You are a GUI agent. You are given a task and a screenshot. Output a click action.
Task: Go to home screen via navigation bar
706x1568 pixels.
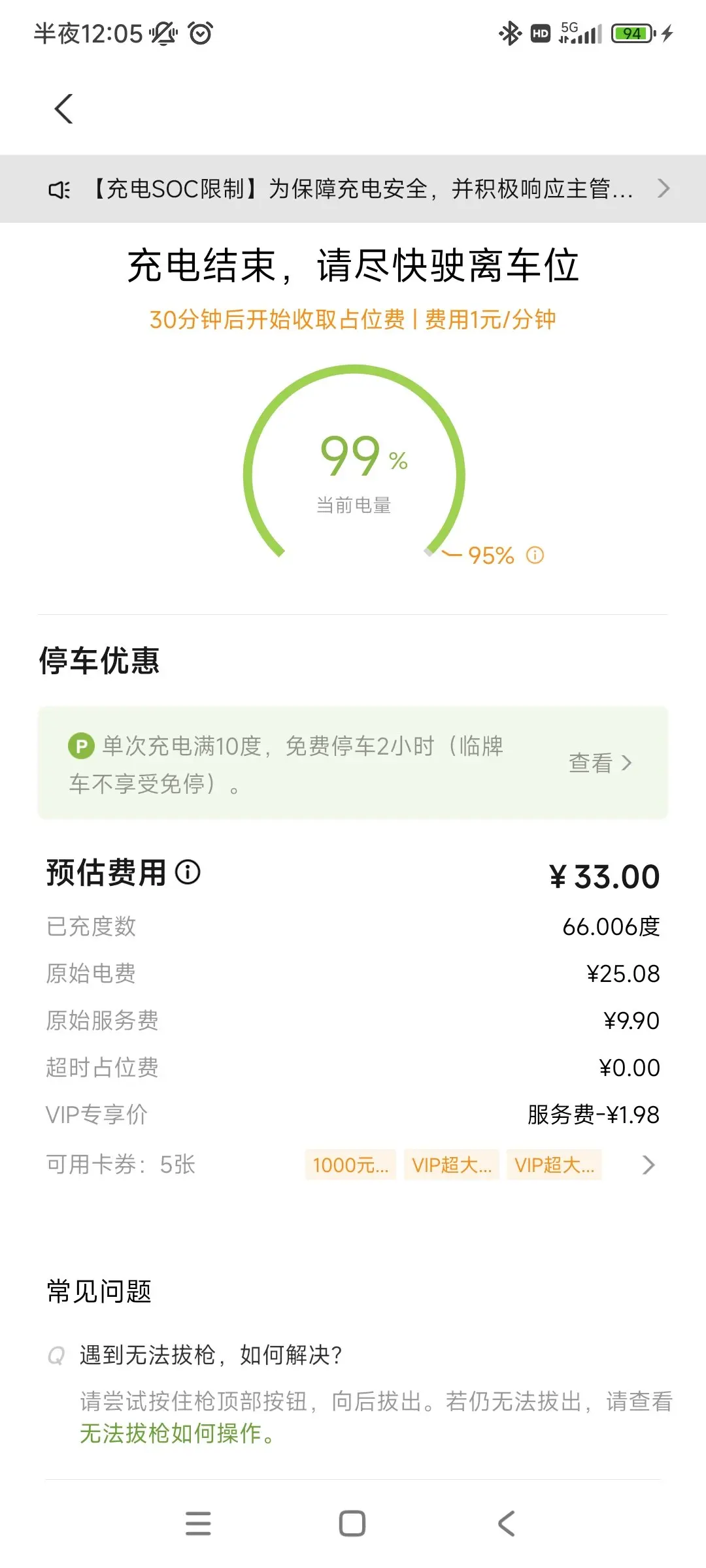coord(352,1524)
